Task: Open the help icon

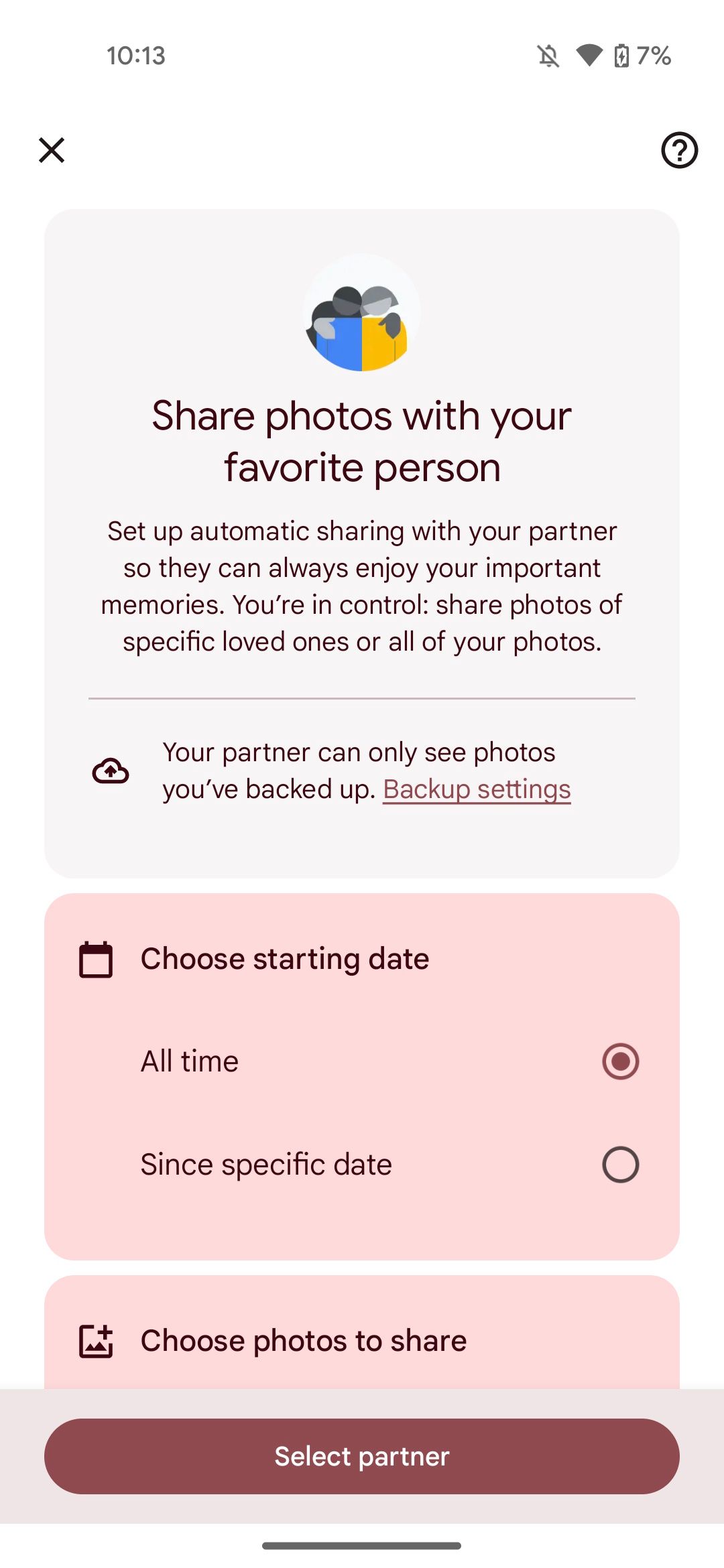Action: pyautogui.click(x=679, y=150)
